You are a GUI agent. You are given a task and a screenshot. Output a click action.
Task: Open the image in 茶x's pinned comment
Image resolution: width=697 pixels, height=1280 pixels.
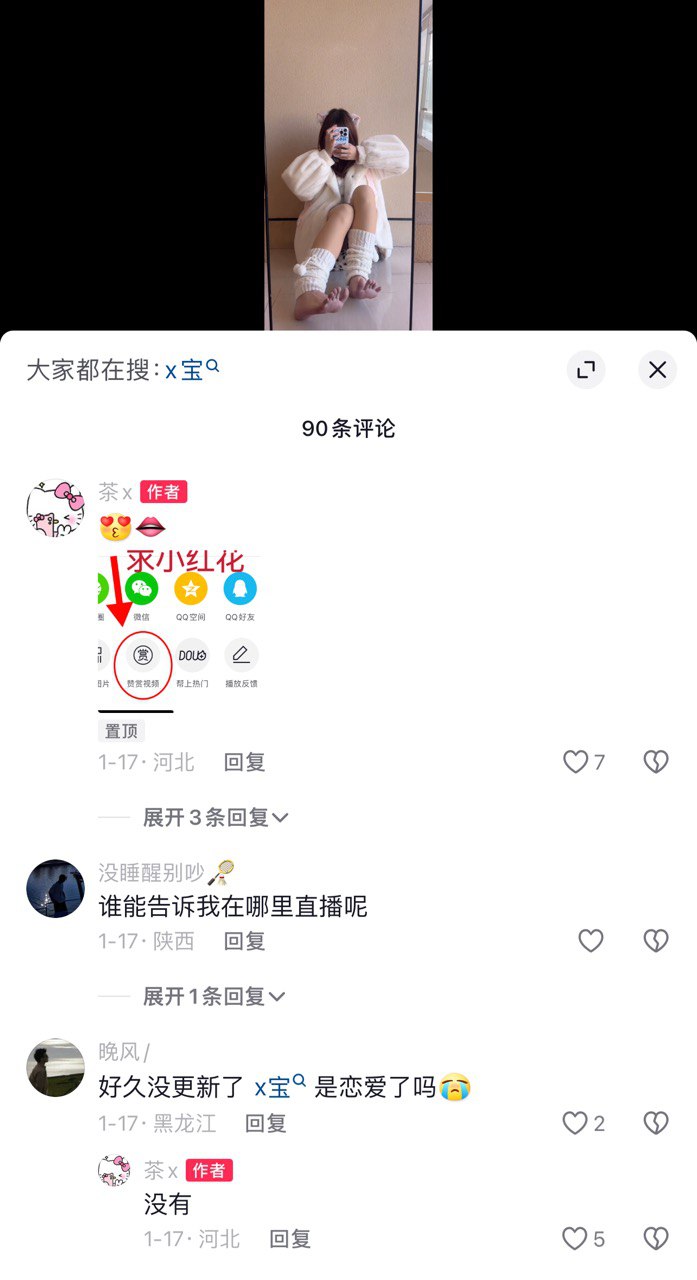178,630
